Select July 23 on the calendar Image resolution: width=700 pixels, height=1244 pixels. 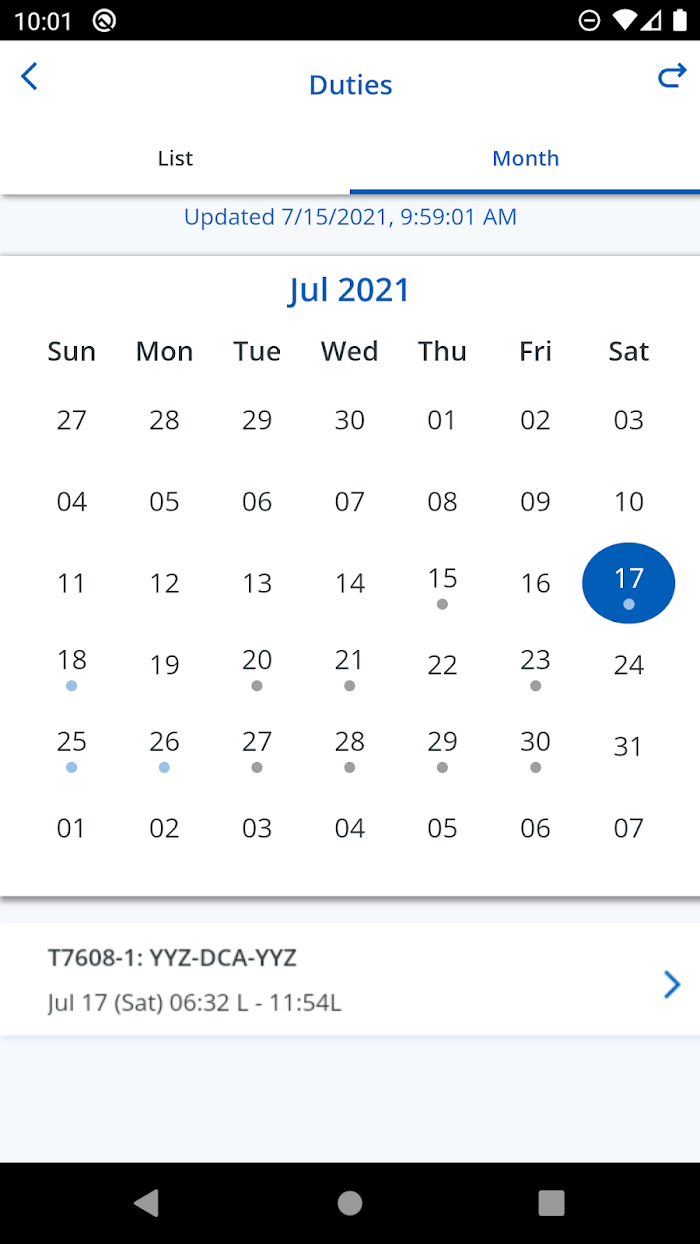tap(535, 665)
